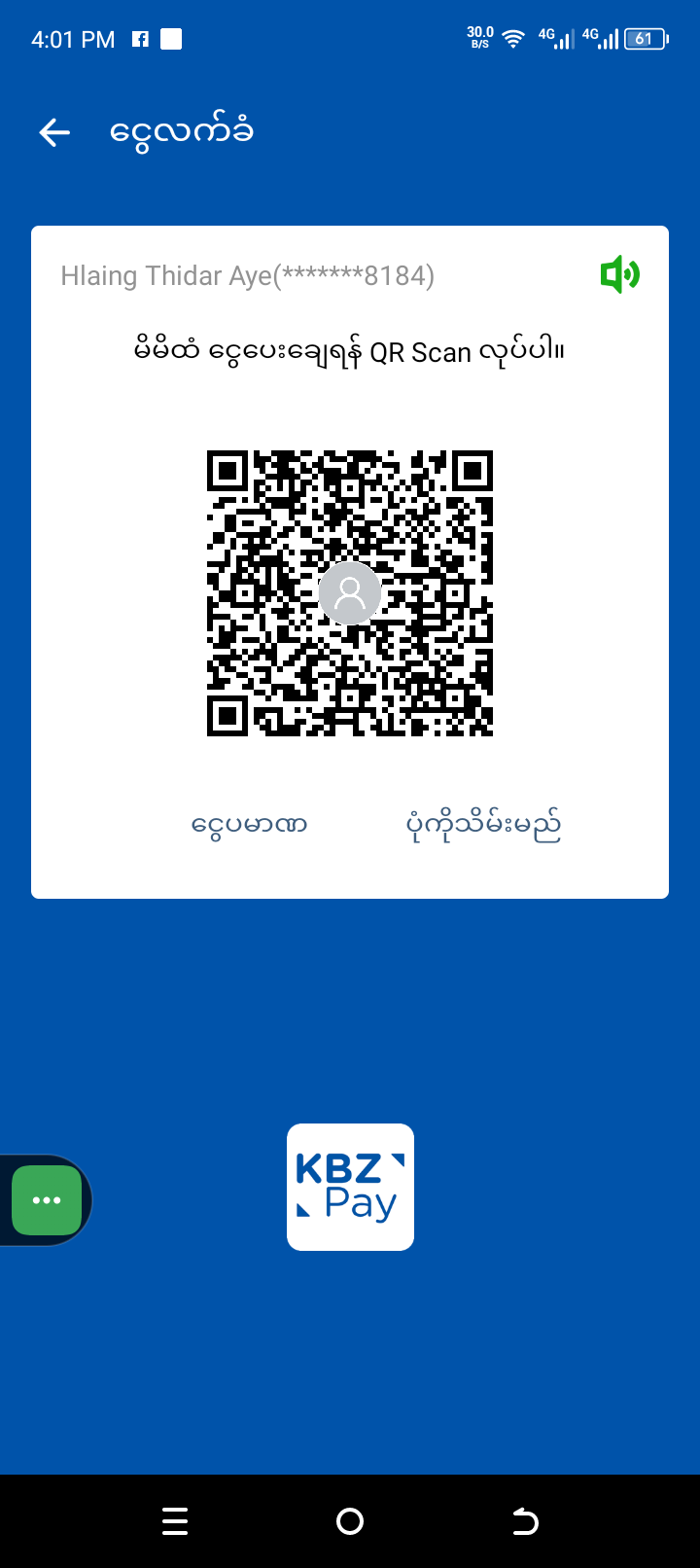Tap ပုံကိုသိမ်းမည် to save the image
700x1568 pixels.
click(483, 826)
